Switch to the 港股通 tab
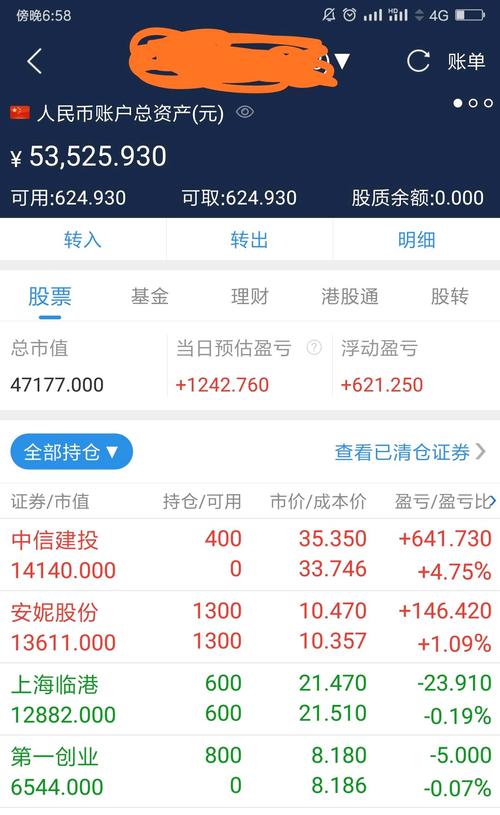500x815 pixels. click(350, 296)
